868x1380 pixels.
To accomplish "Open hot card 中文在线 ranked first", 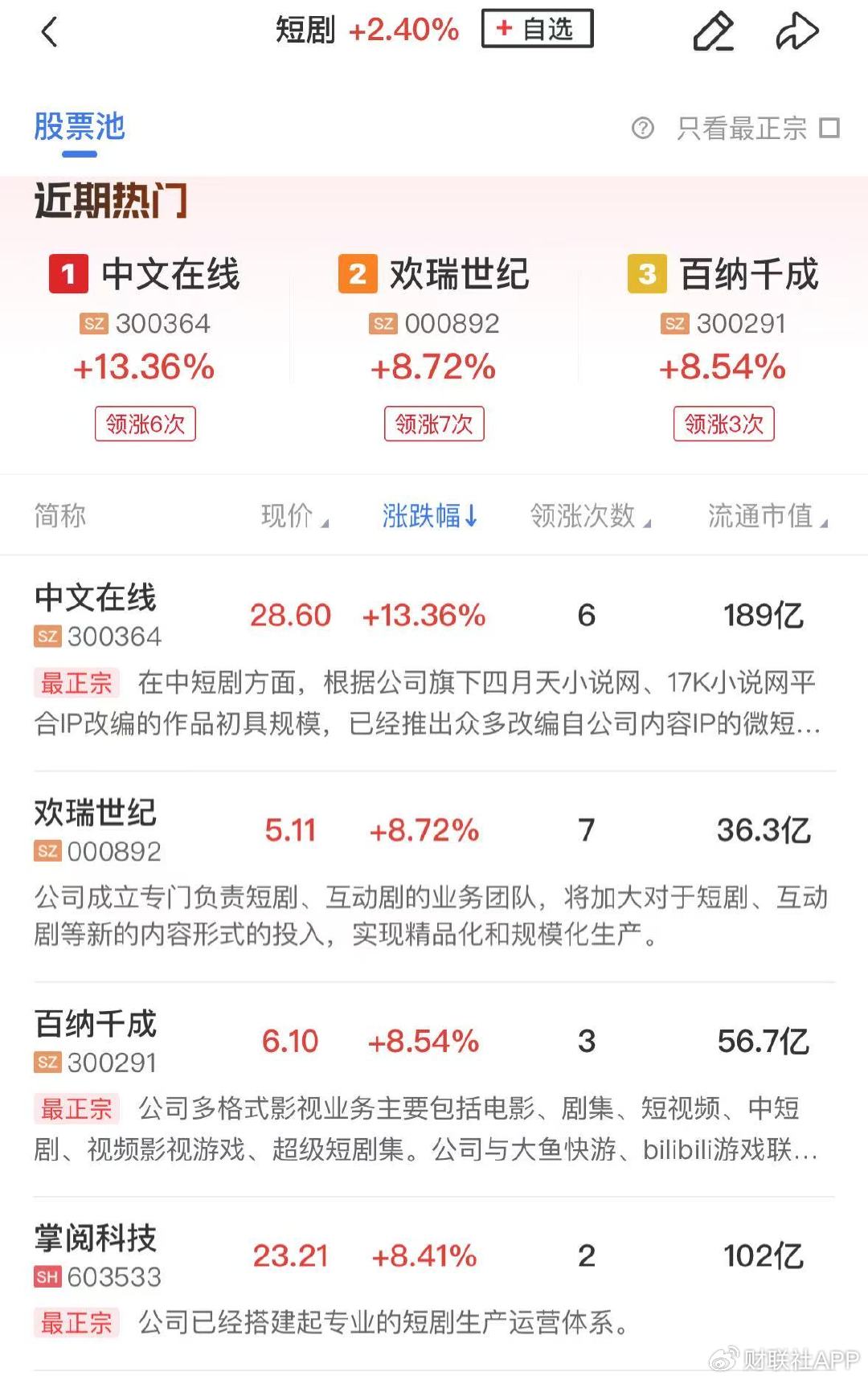I will [x=145, y=347].
